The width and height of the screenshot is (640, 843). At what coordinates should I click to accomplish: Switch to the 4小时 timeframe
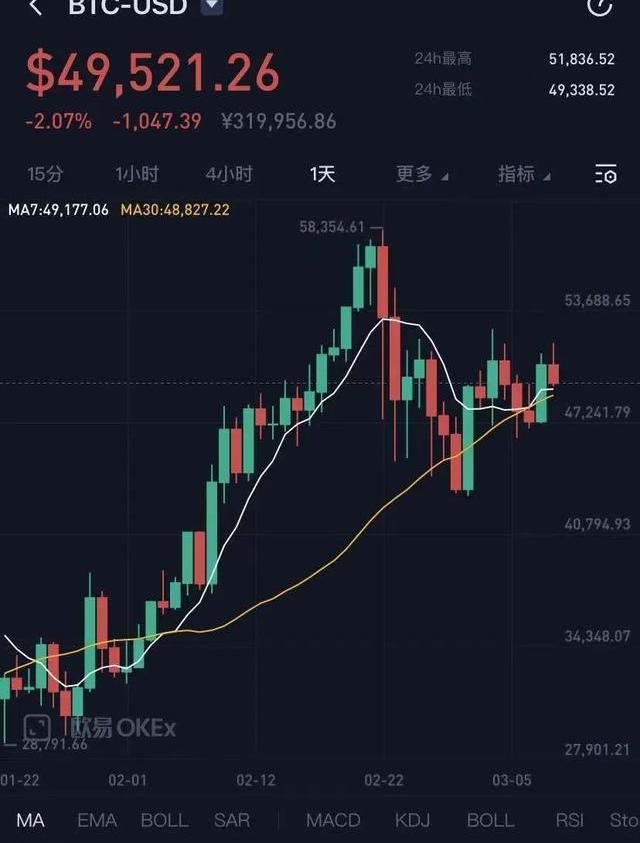(x=229, y=174)
